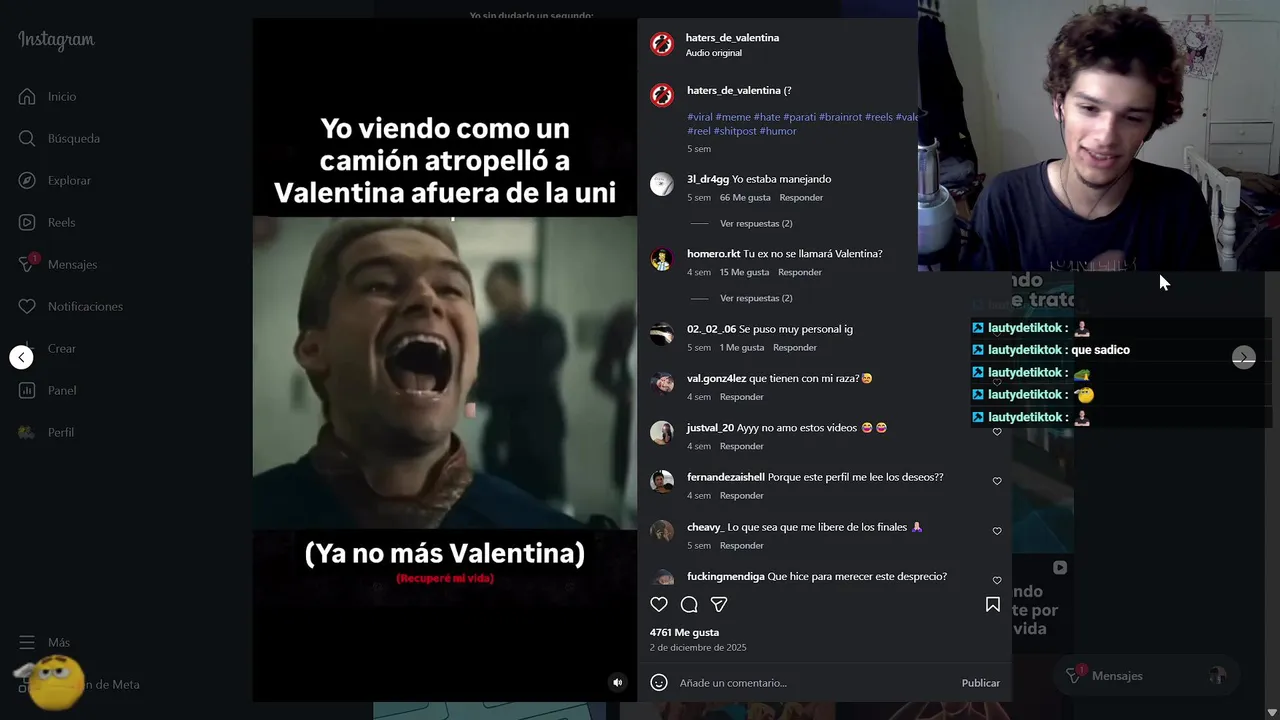Open Notificaciones panel
This screenshot has height=720, width=1280.
pyautogui.click(x=85, y=307)
